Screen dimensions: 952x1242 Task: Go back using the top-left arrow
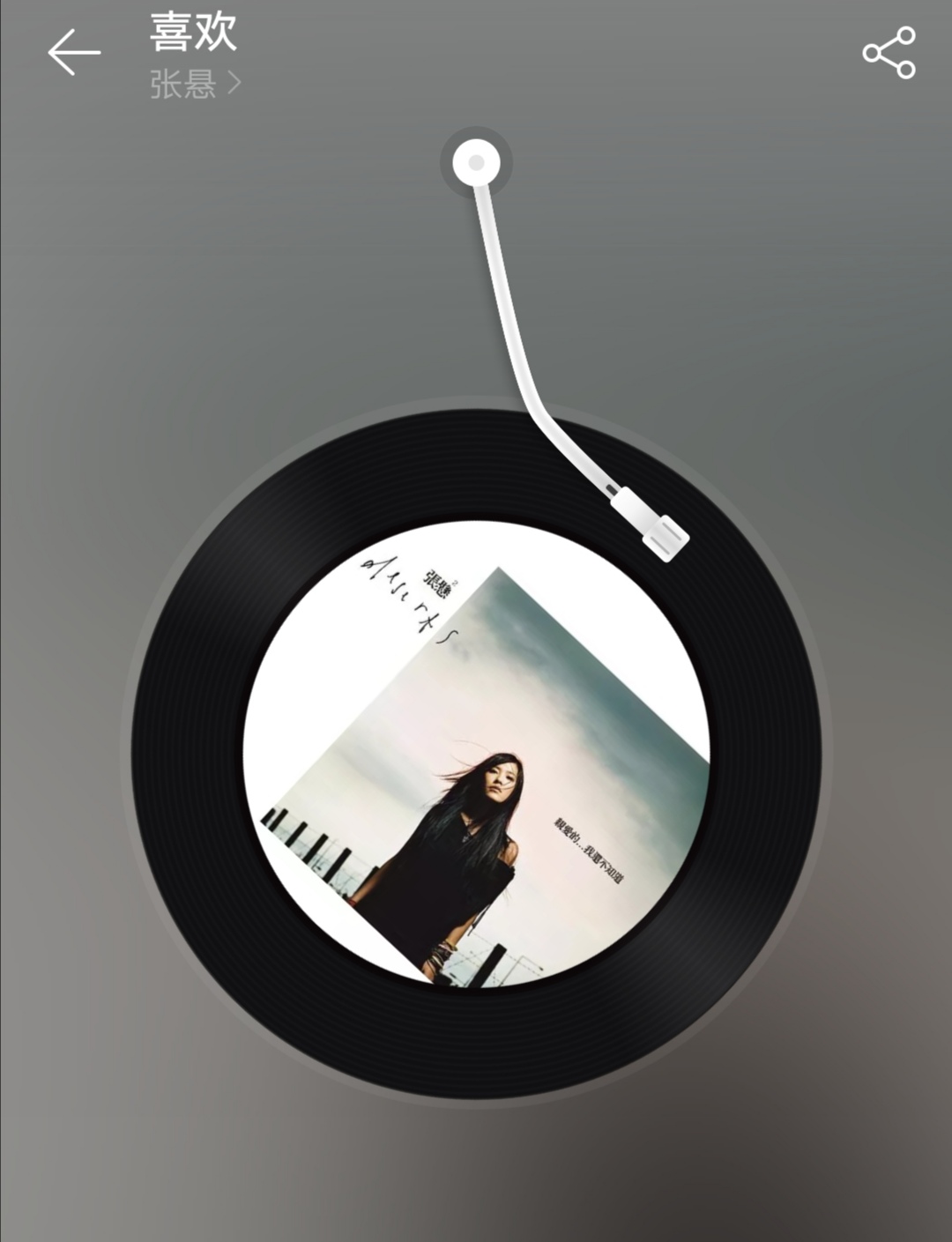click(x=74, y=52)
